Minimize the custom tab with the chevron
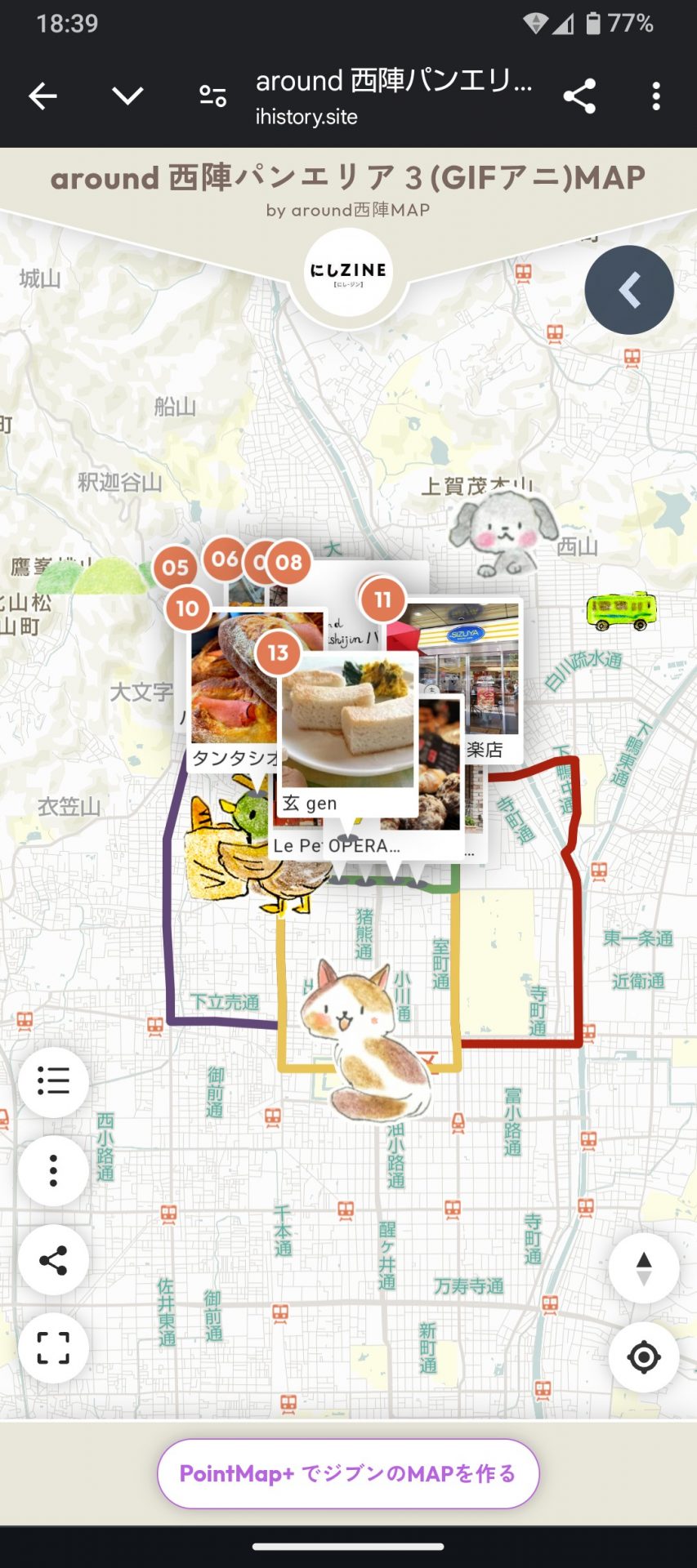Image resolution: width=697 pixels, height=1568 pixels. click(x=127, y=96)
